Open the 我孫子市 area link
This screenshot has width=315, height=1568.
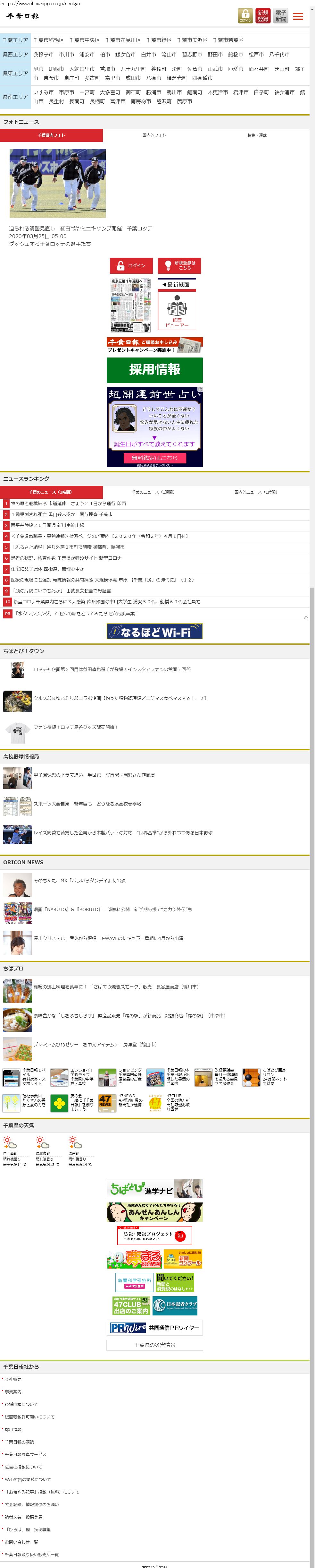tap(43, 55)
